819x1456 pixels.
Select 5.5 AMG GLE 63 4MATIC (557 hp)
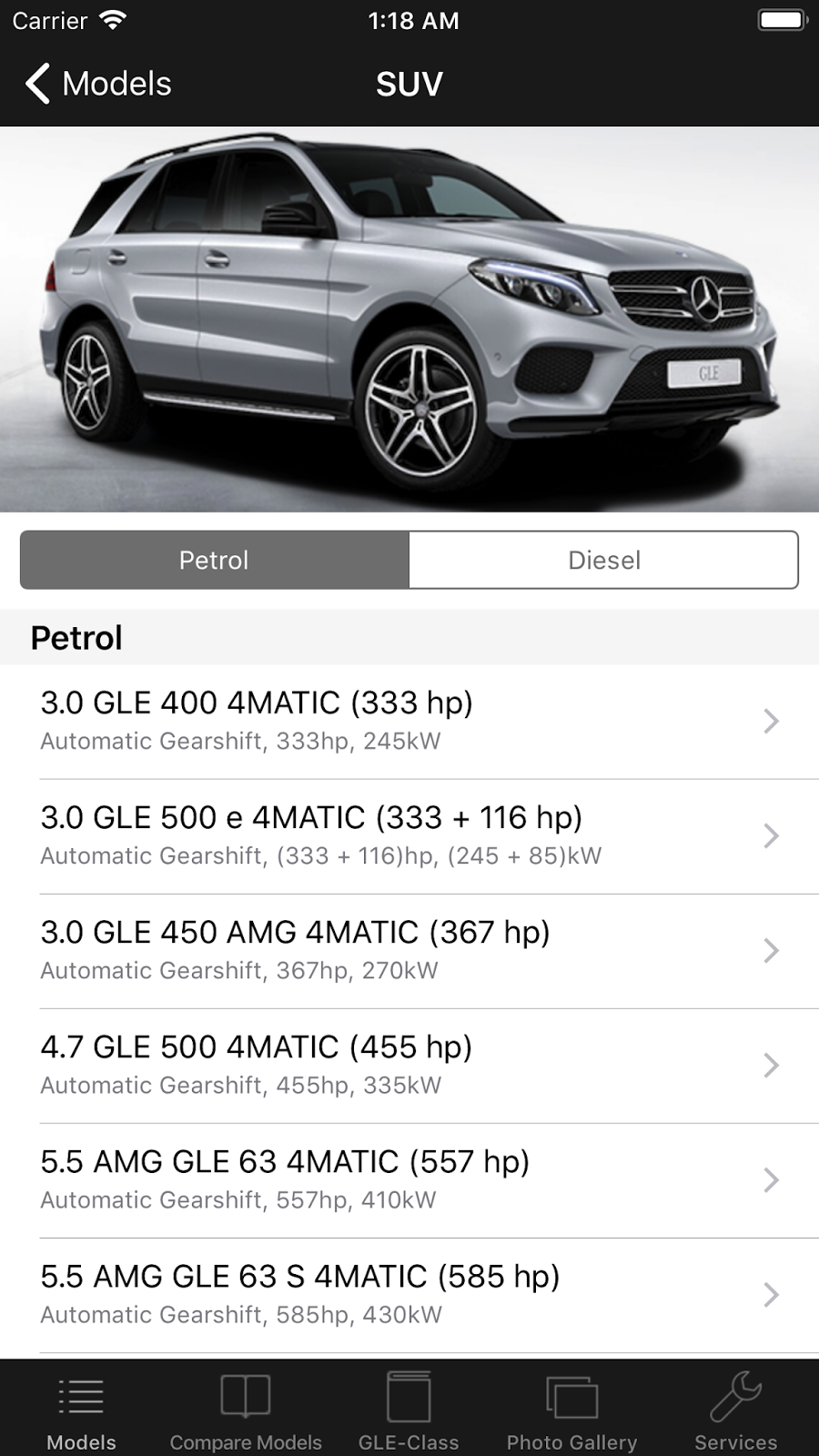coord(409,1179)
